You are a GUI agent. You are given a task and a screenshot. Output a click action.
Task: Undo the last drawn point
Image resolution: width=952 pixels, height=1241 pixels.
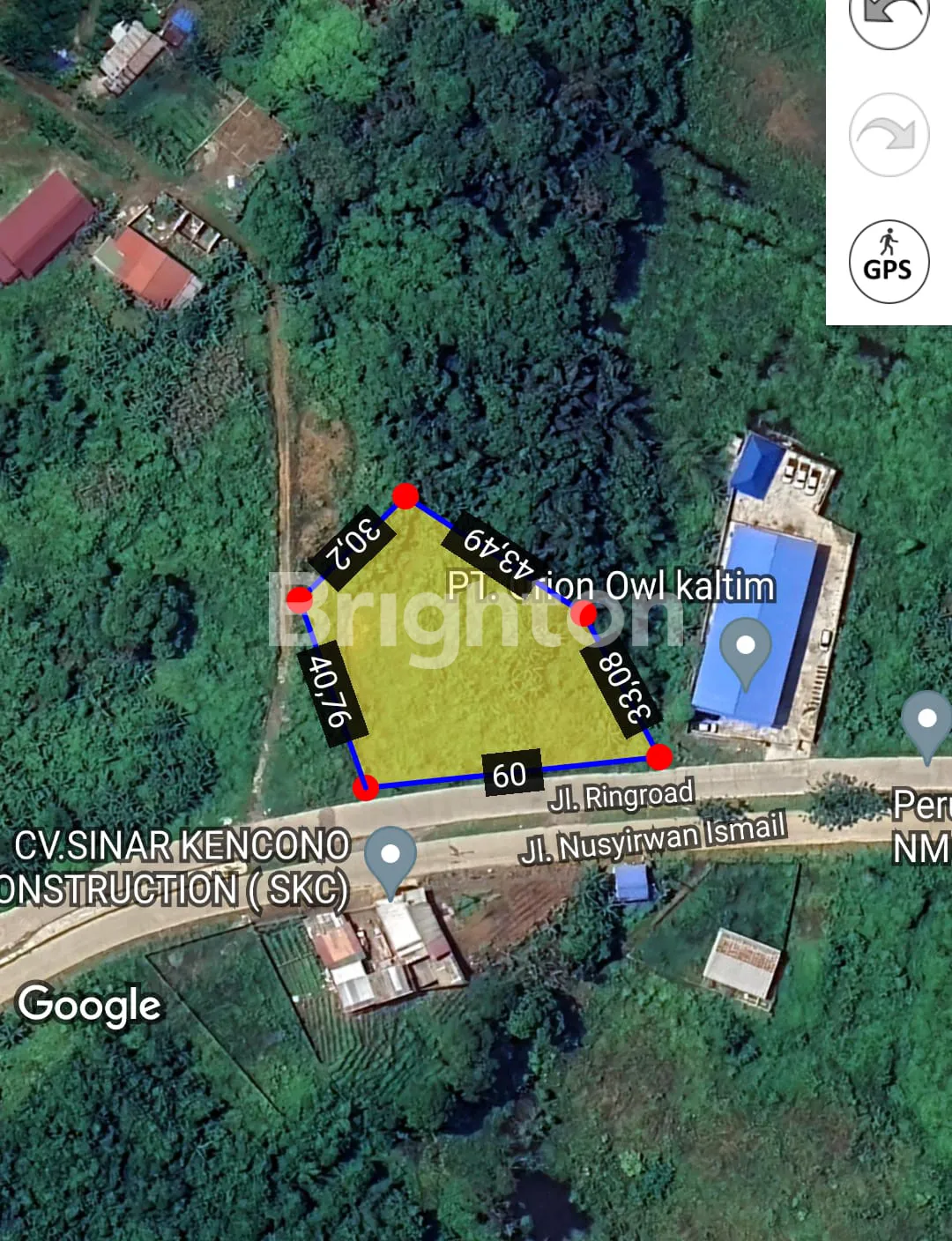(889, 18)
